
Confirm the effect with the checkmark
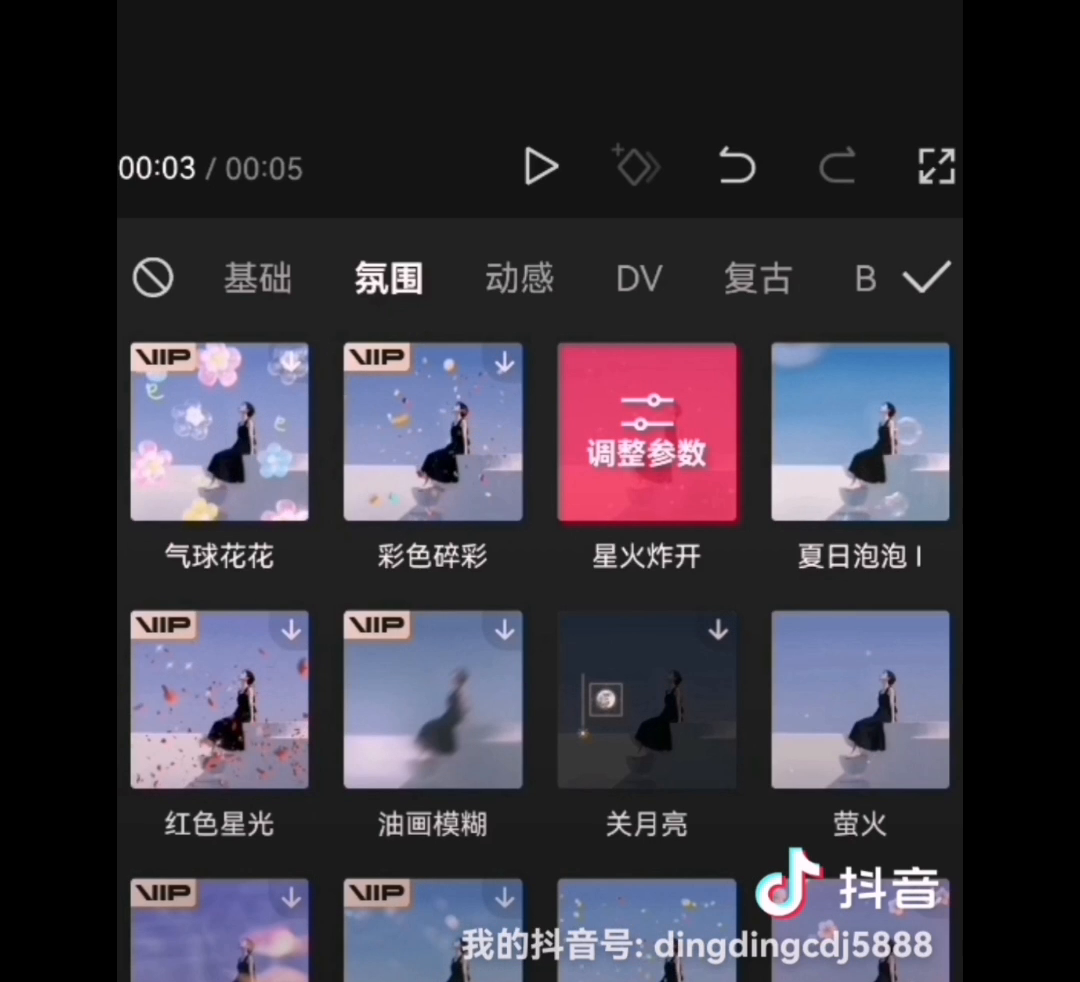click(926, 278)
